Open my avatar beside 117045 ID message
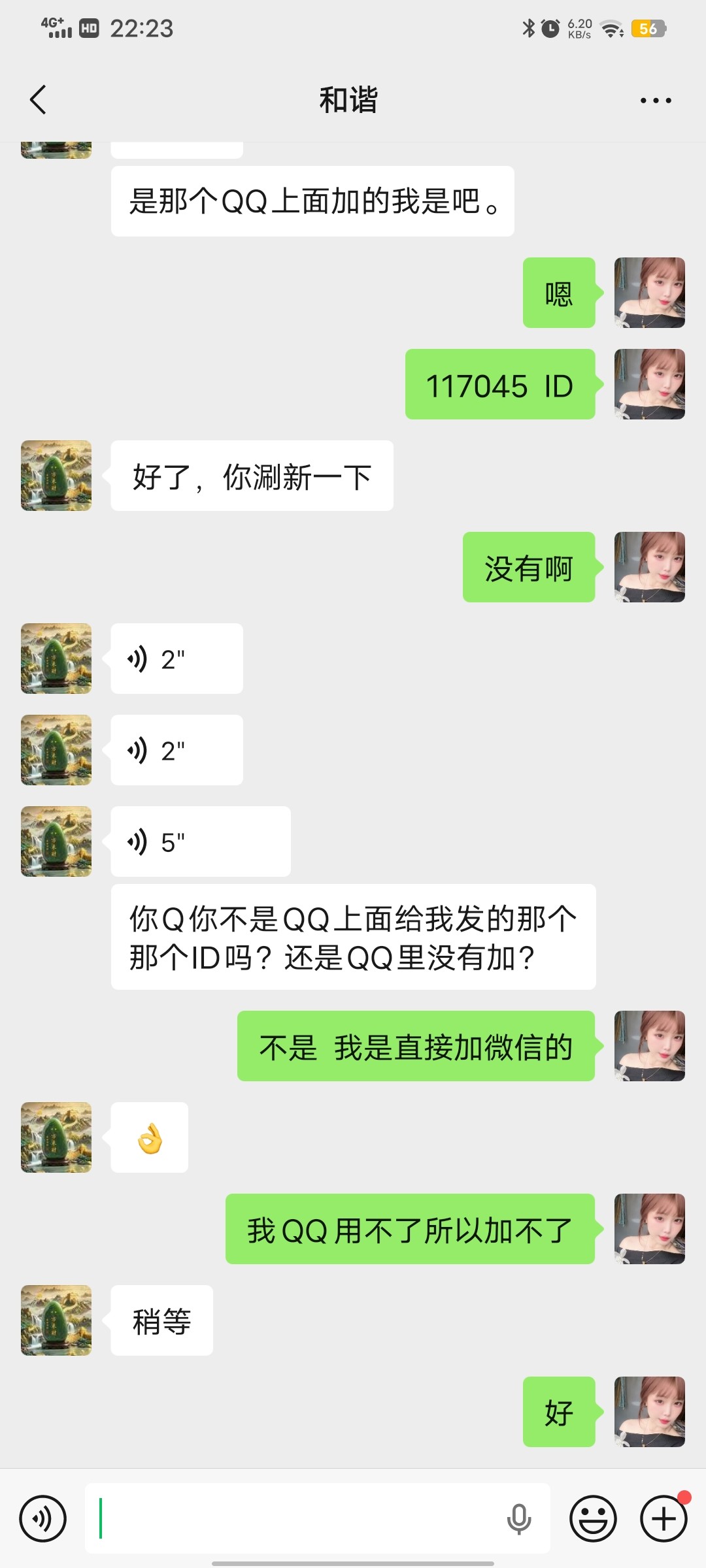Screen dimensions: 706x1568 coord(649,384)
